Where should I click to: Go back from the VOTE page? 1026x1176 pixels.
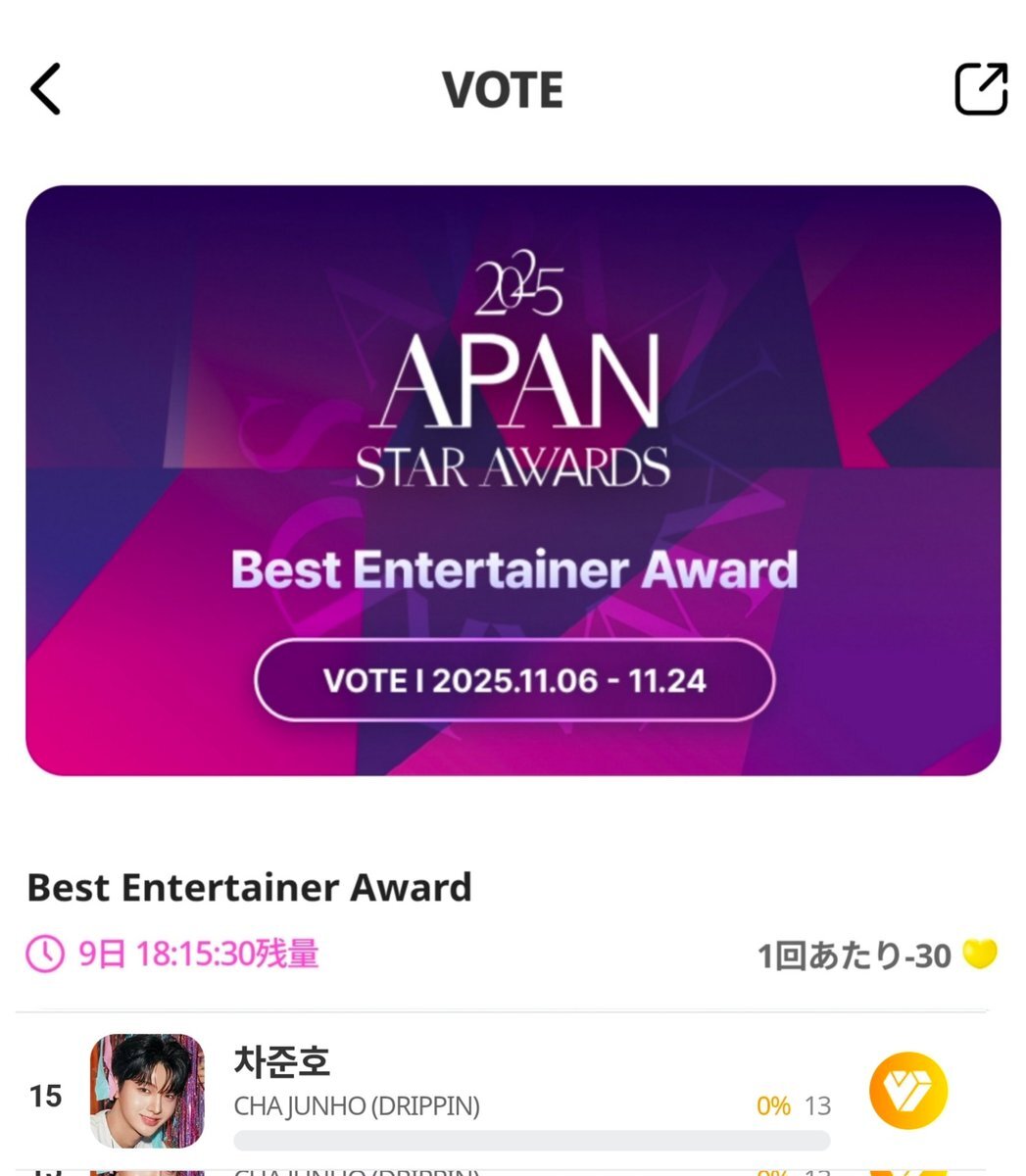(46, 89)
